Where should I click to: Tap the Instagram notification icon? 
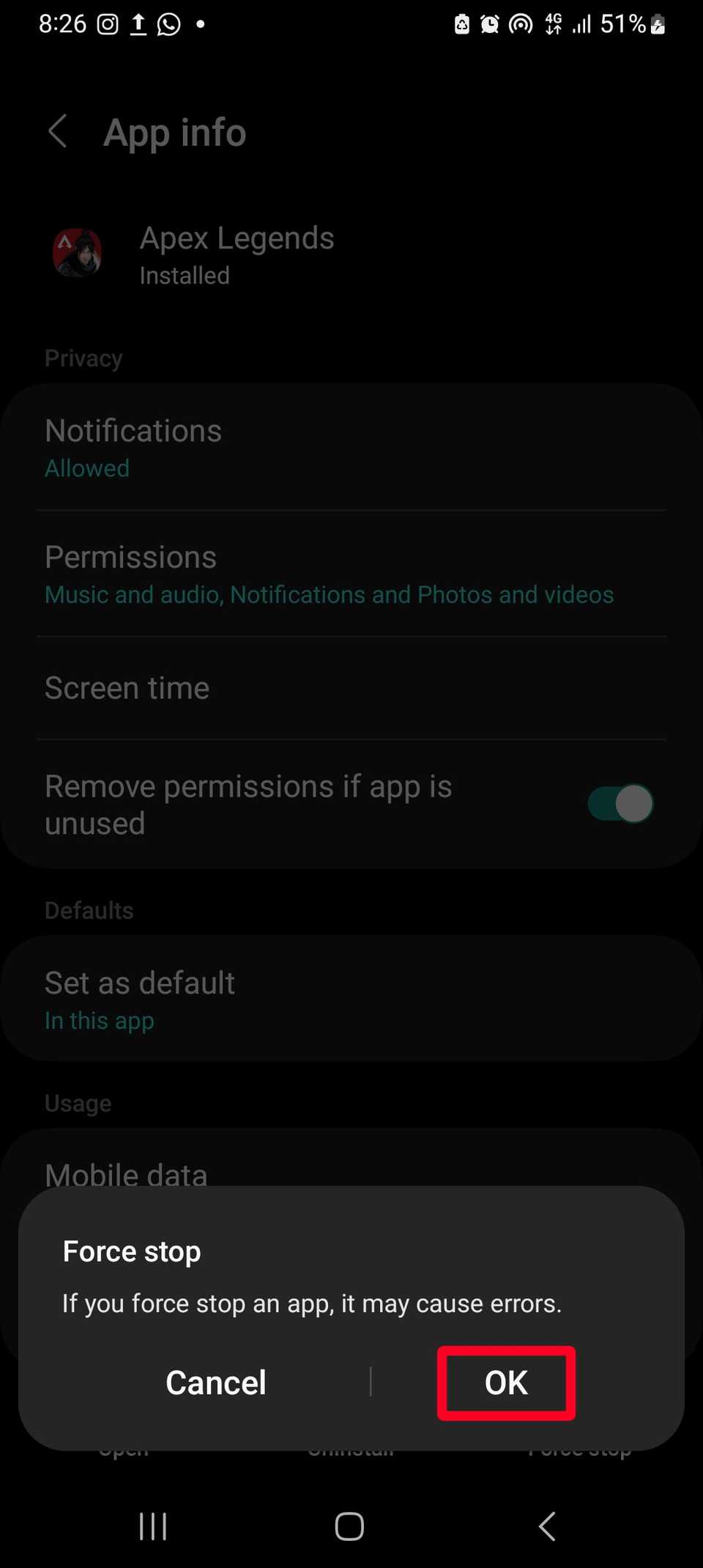coord(107,24)
